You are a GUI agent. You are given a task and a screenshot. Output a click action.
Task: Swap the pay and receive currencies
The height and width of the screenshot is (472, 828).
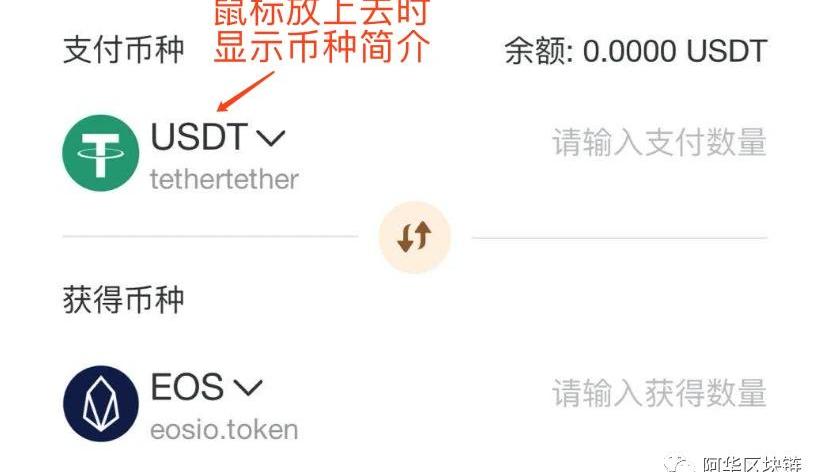tap(414, 237)
